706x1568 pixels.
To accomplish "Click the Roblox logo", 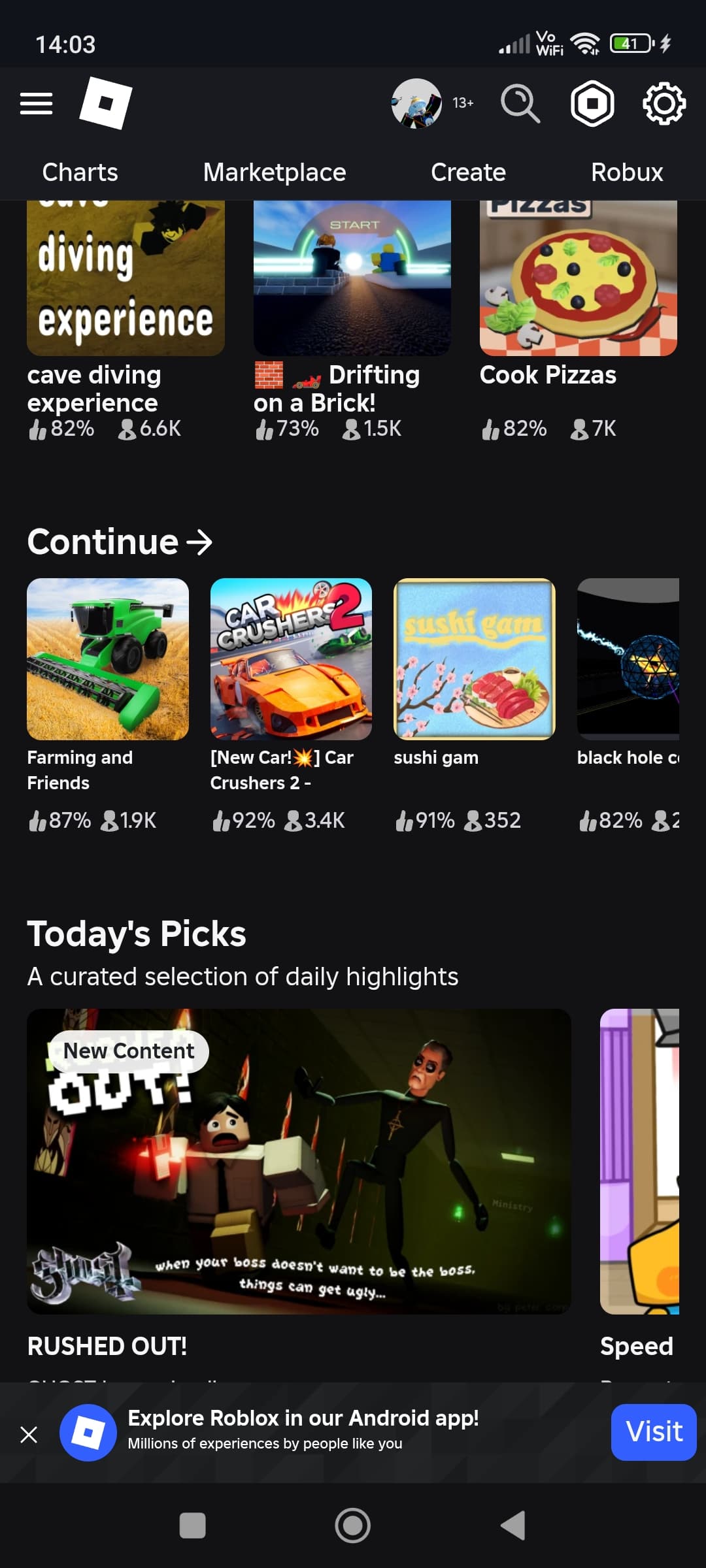I will [105, 103].
